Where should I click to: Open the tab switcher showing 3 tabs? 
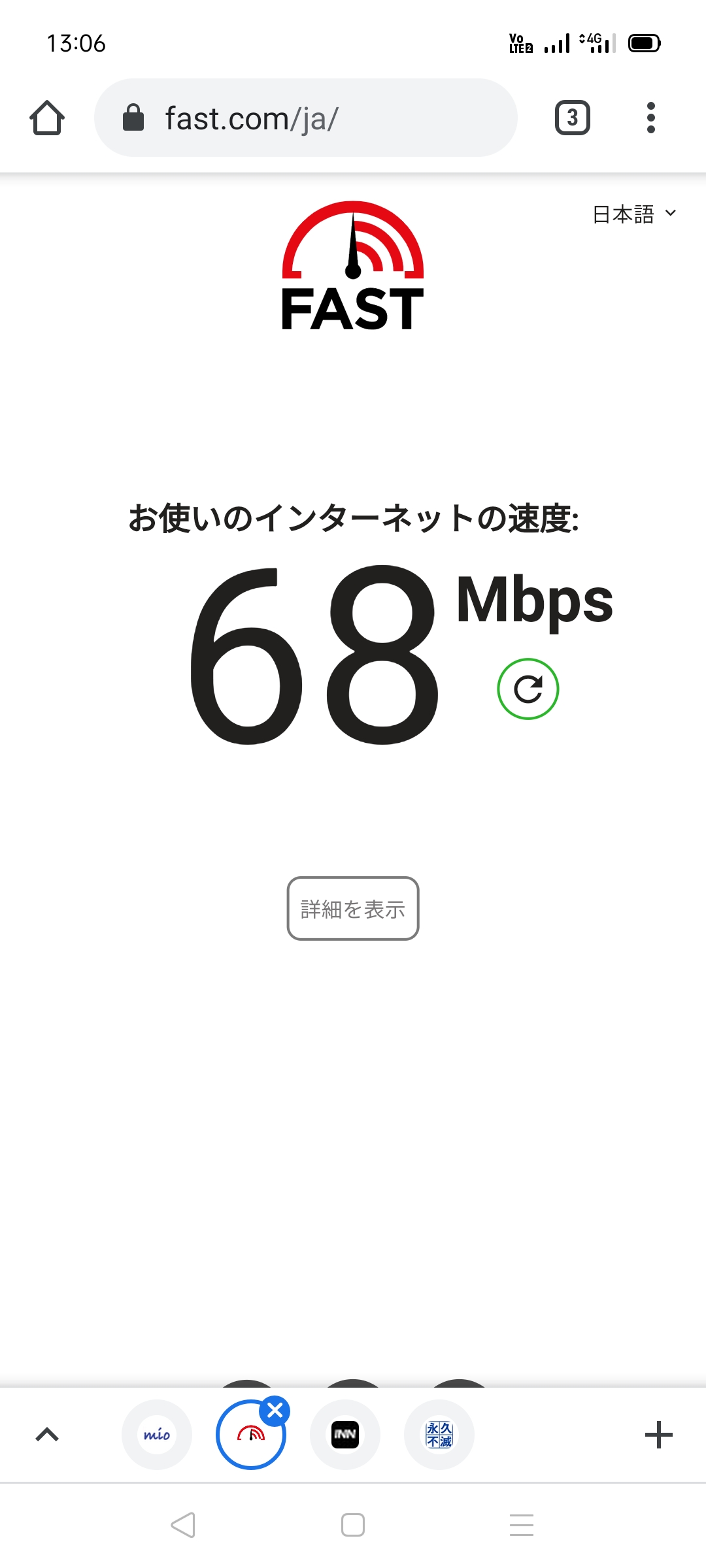coord(572,118)
